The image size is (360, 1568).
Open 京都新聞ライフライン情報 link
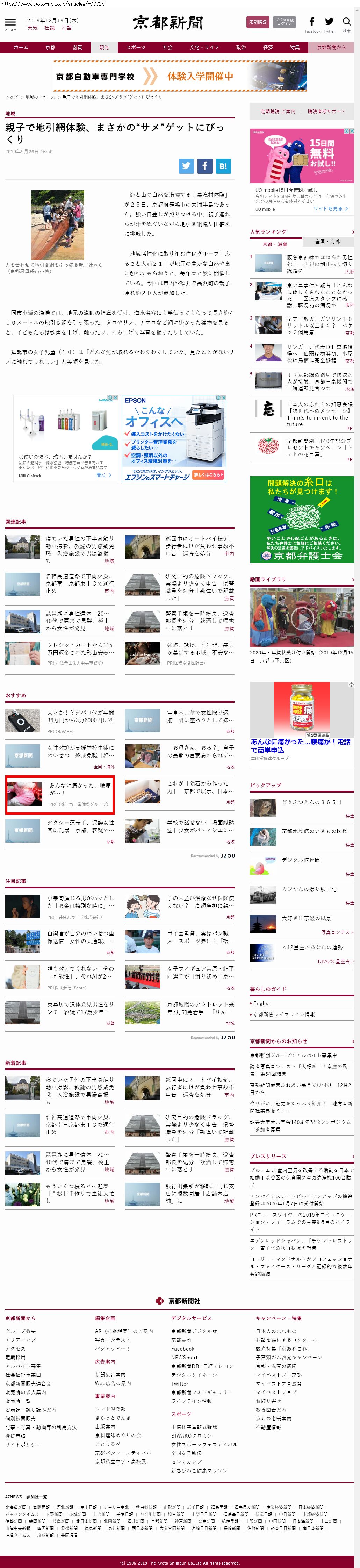[284, 1014]
